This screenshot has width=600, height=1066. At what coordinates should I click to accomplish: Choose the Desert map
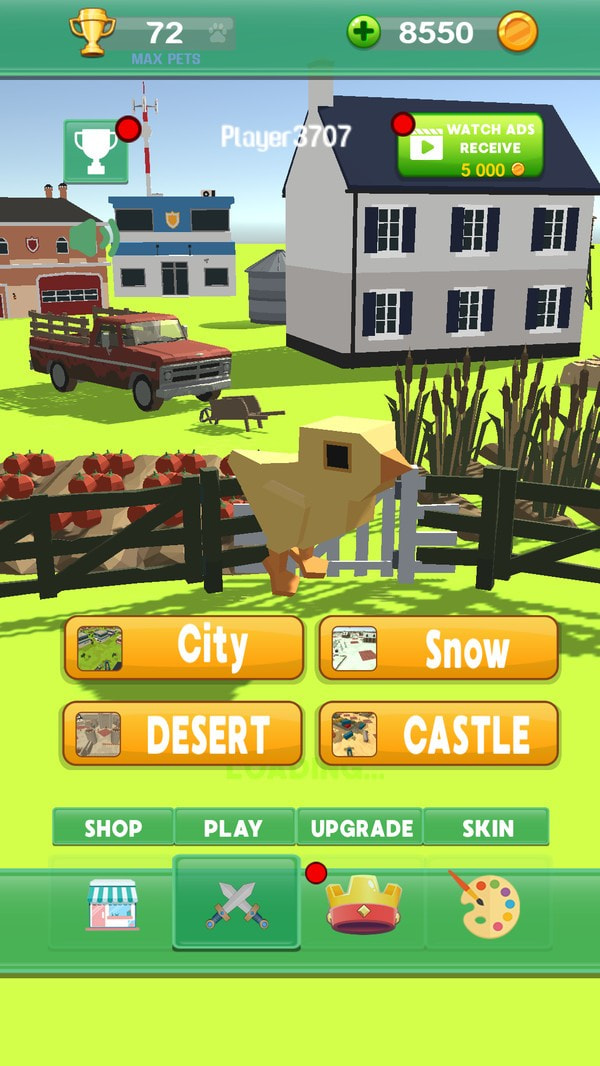pyautogui.click(x=182, y=733)
